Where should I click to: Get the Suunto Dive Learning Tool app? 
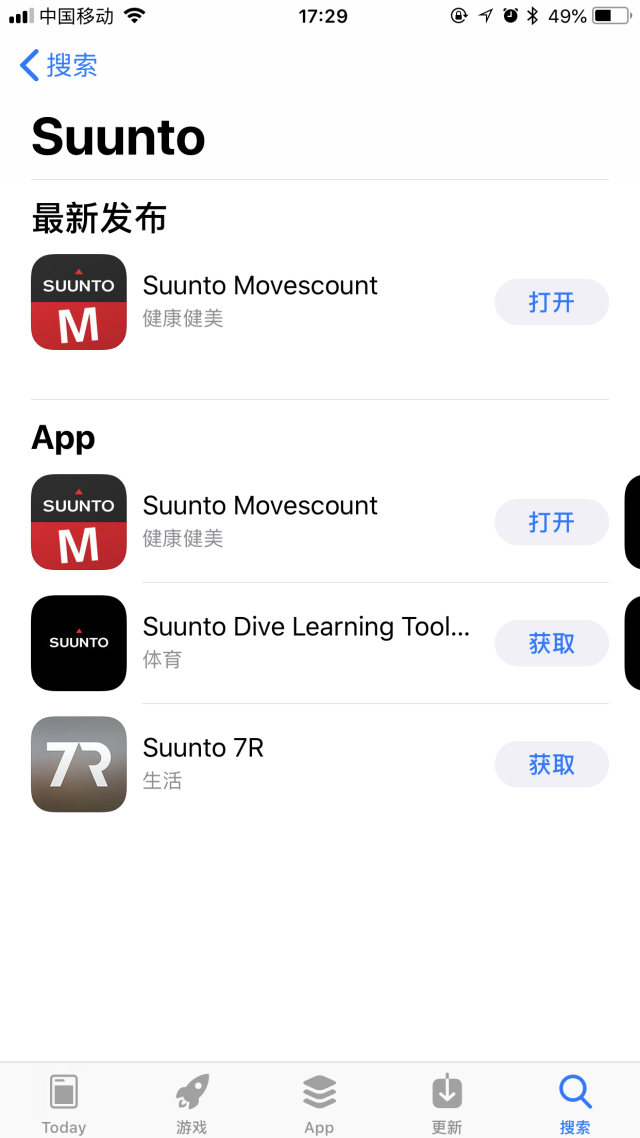coord(551,643)
